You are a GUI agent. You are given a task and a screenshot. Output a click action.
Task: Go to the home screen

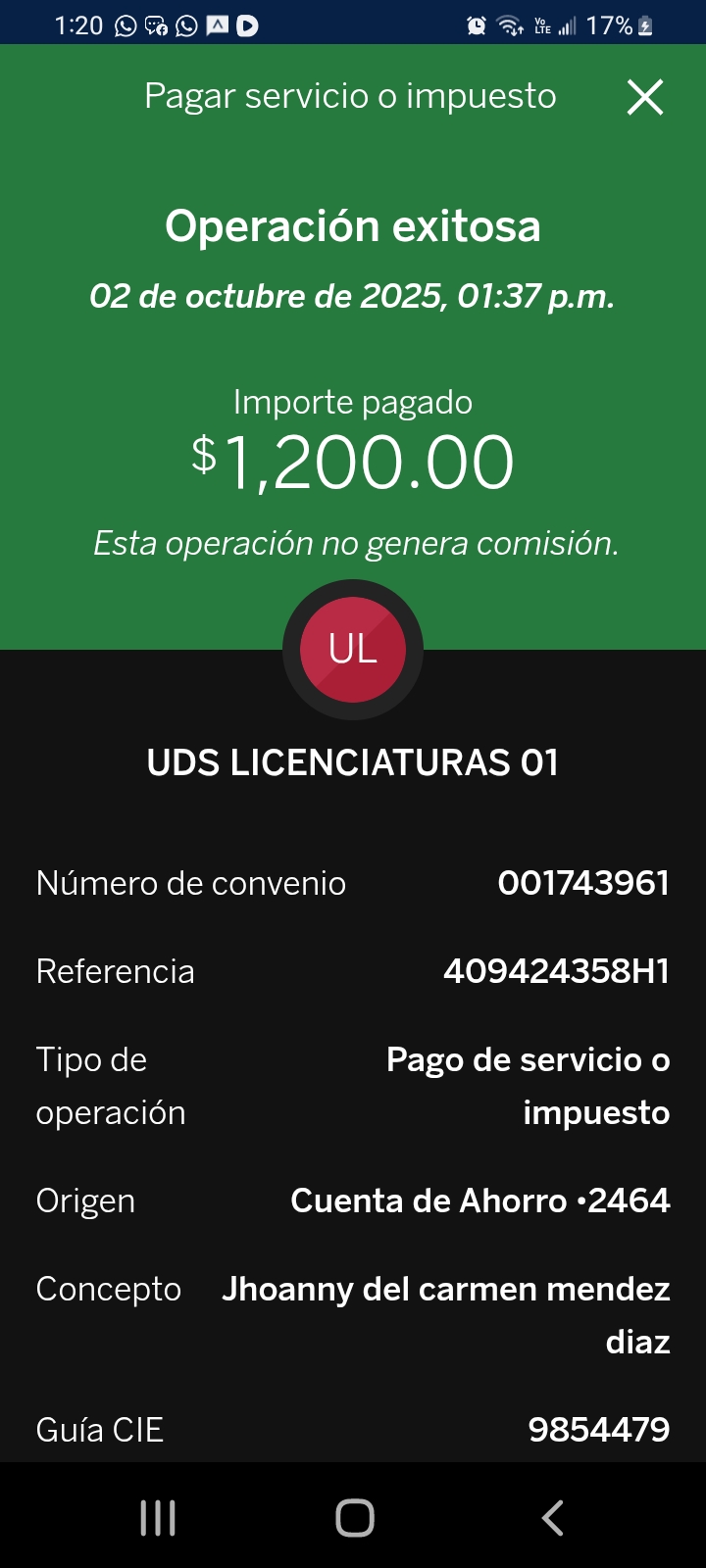(x=354, y=1518)
